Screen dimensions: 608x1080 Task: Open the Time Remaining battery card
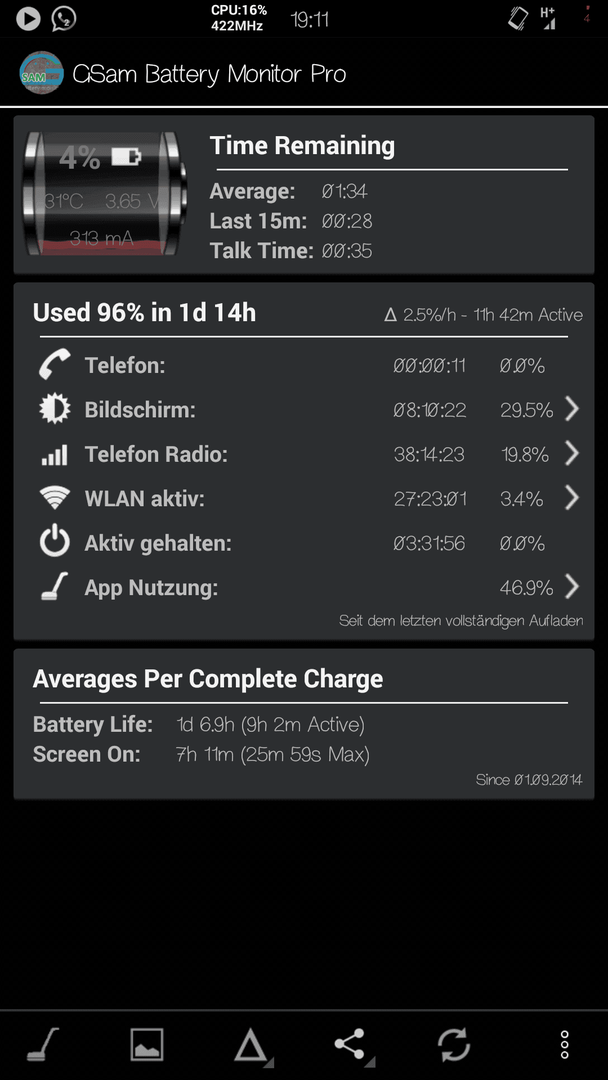click(x=304, y=195)
